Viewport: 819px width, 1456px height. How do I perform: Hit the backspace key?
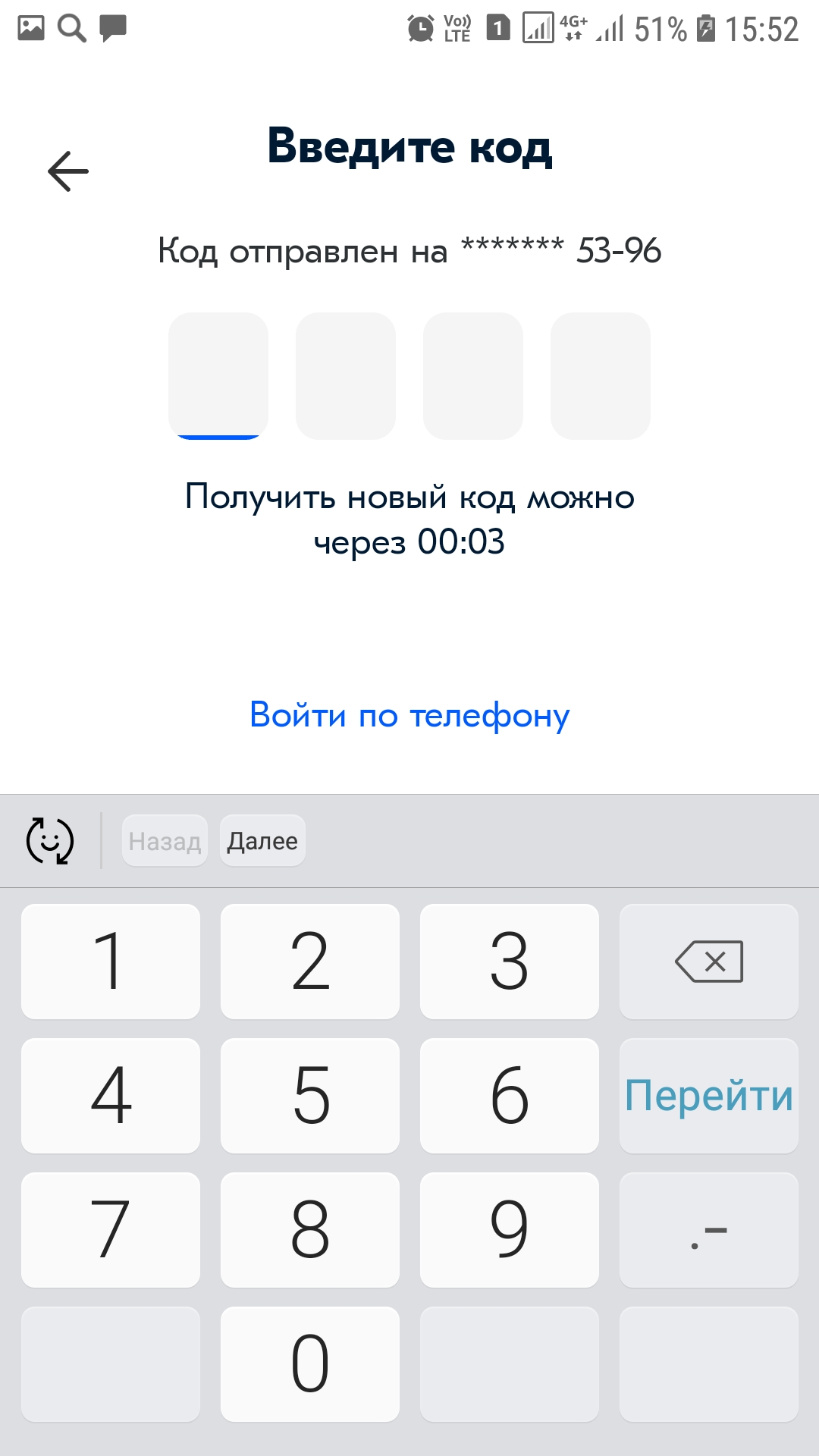click(x=709, y=962)
